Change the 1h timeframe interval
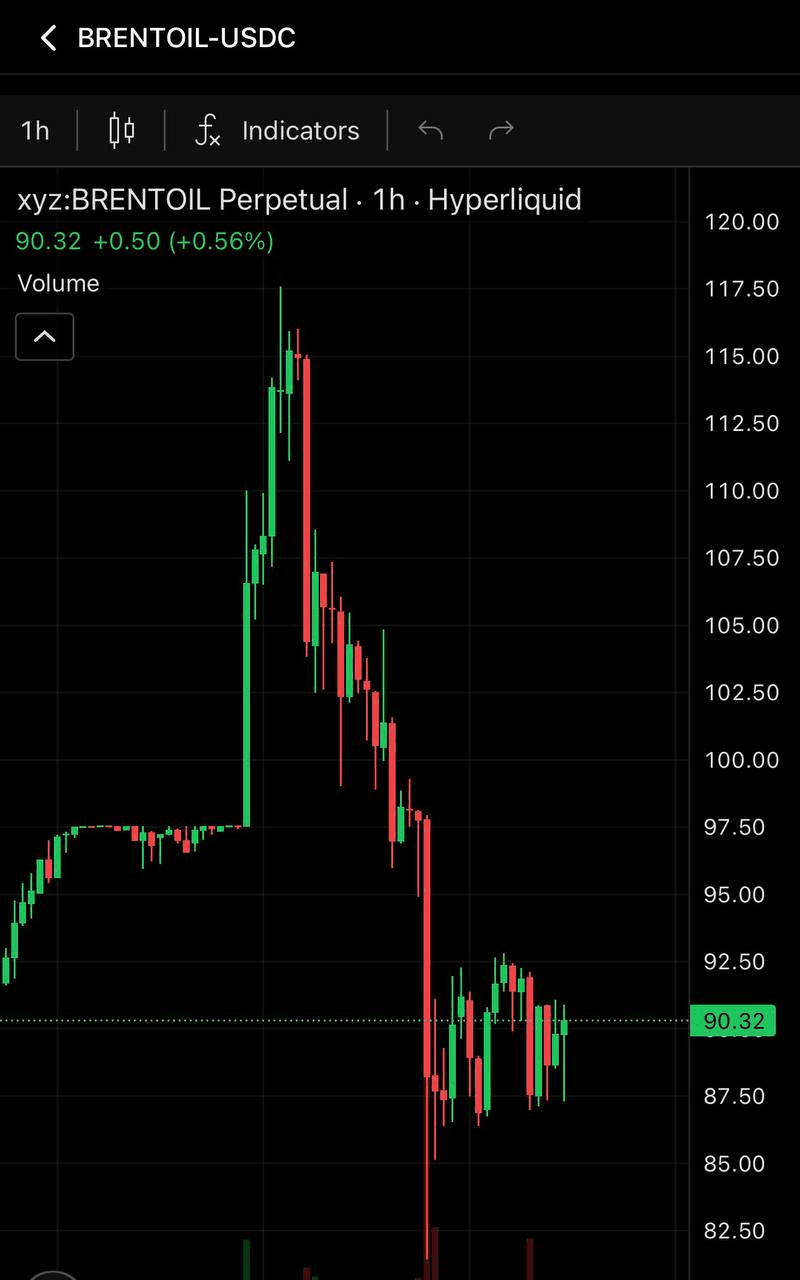800x1280 pixels. (x=35, y=130)
